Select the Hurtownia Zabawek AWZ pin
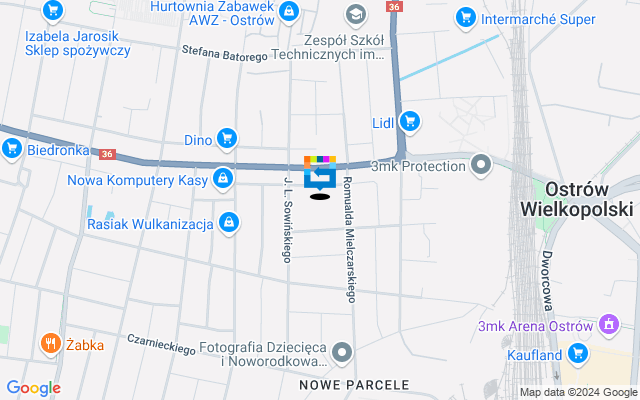This screenshot has width=640, height=400. pos(288,12)
